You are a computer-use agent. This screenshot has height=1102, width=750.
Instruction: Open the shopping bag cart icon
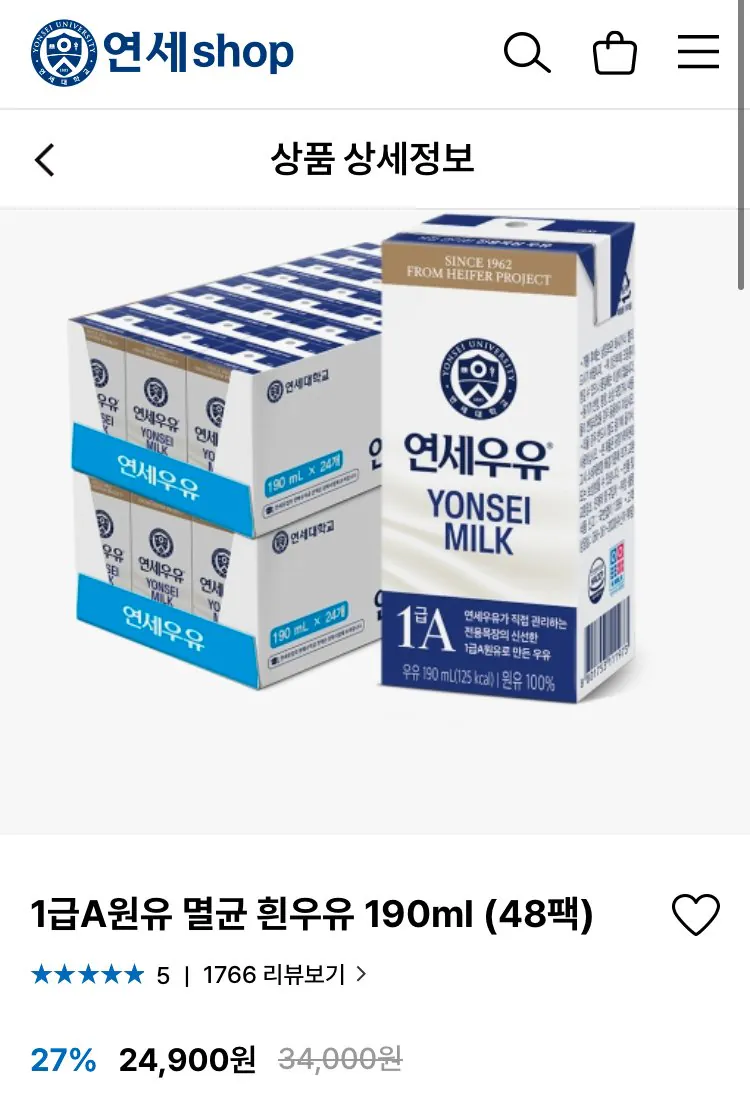pos(615,52)
